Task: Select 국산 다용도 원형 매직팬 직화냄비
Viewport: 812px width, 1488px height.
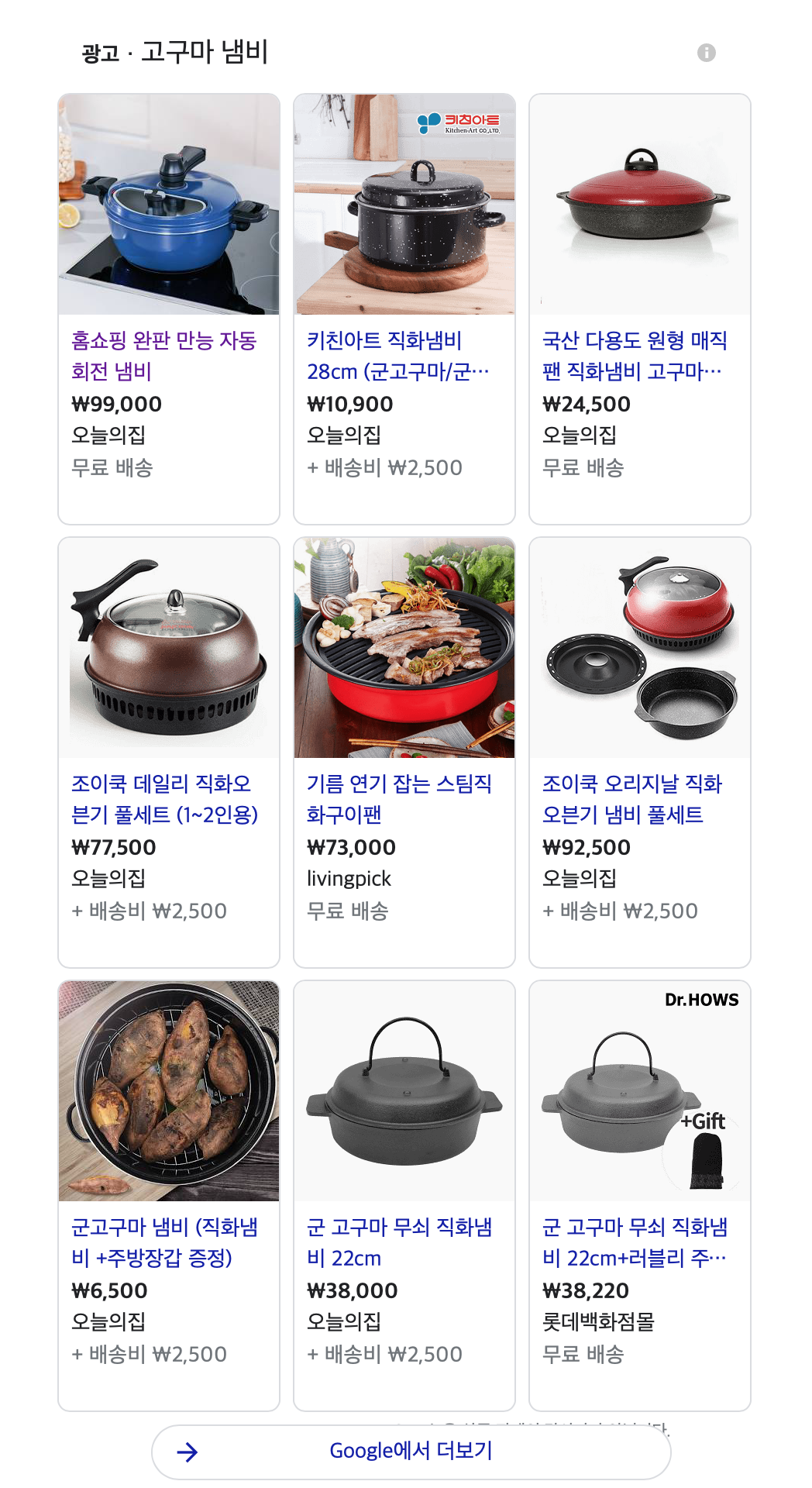Action: point(634,356)
